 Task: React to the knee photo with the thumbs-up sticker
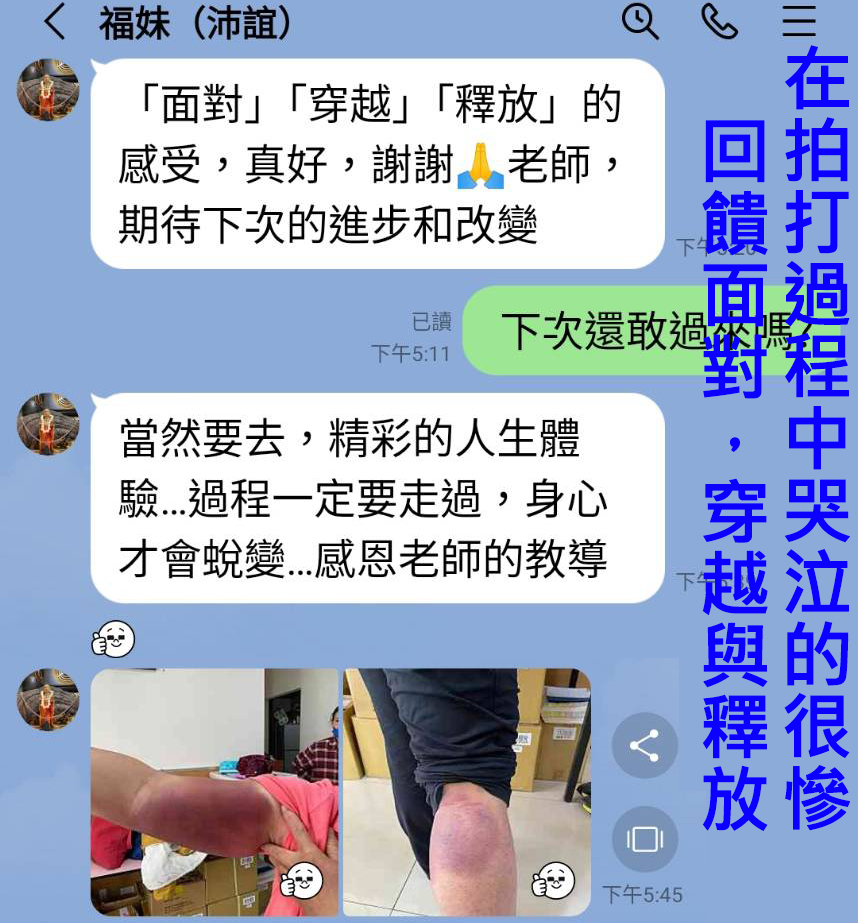[x=553, y=882]
